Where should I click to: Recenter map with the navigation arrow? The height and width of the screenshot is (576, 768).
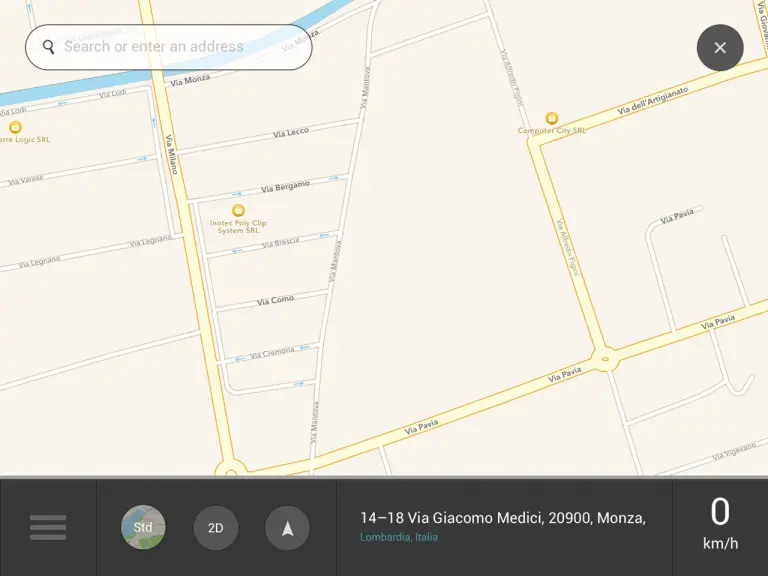(287, 528)
